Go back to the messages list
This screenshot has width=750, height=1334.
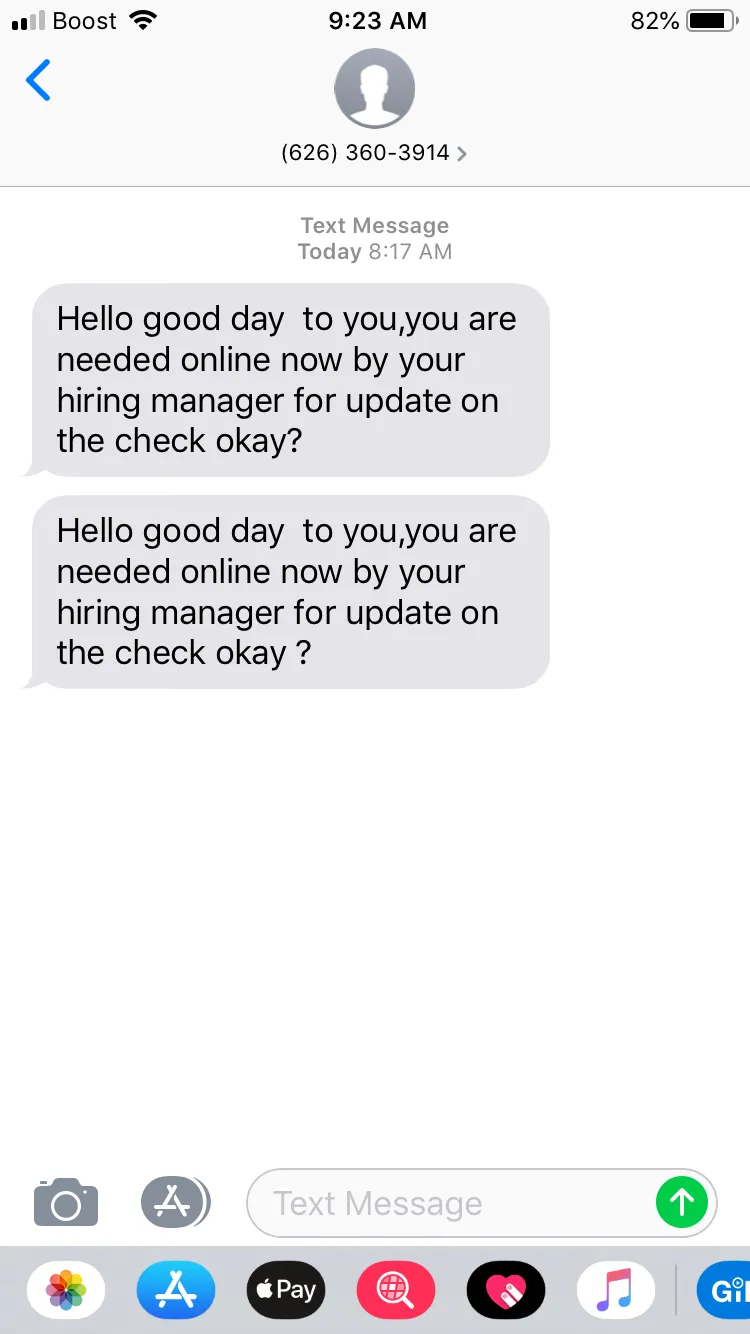coord(38,80)
